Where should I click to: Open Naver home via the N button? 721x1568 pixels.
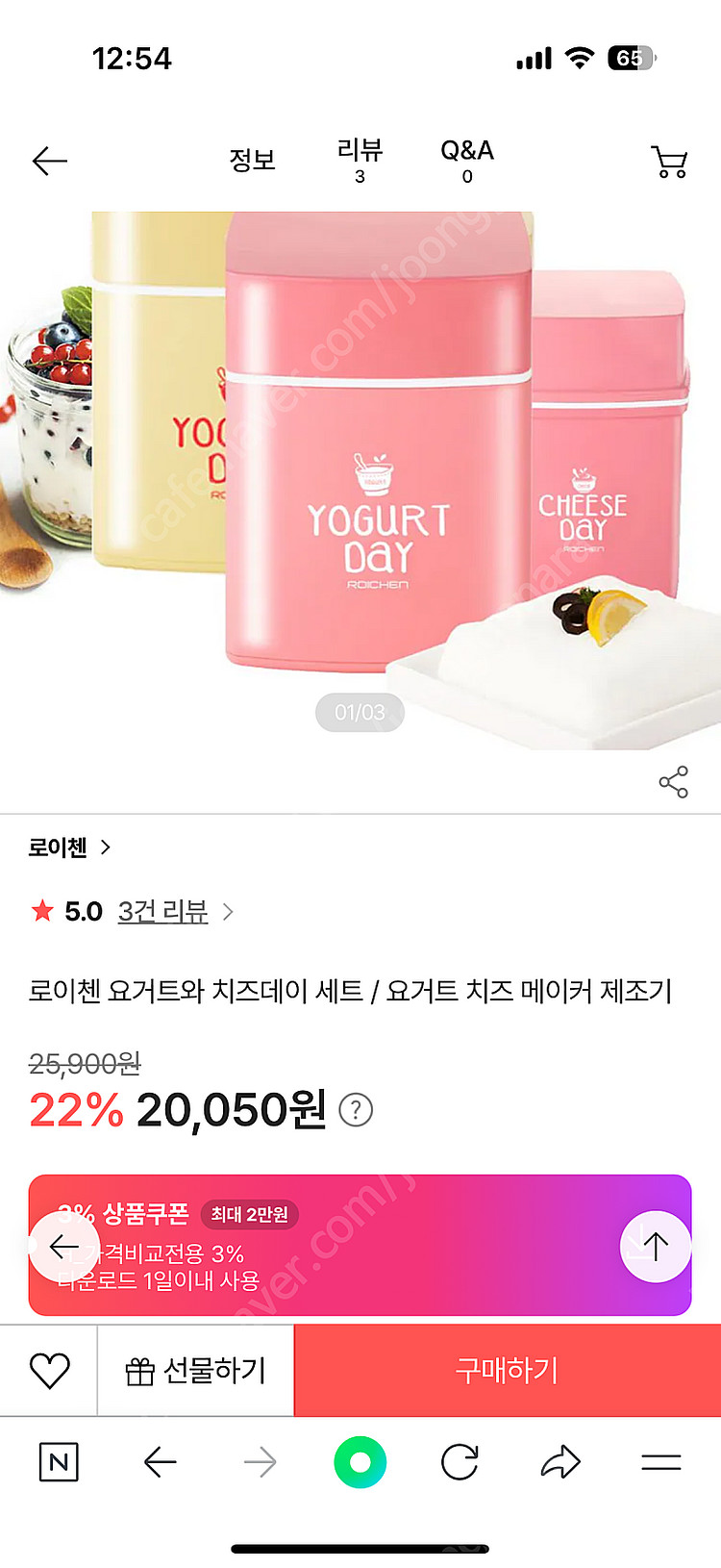coord(59,1462)
